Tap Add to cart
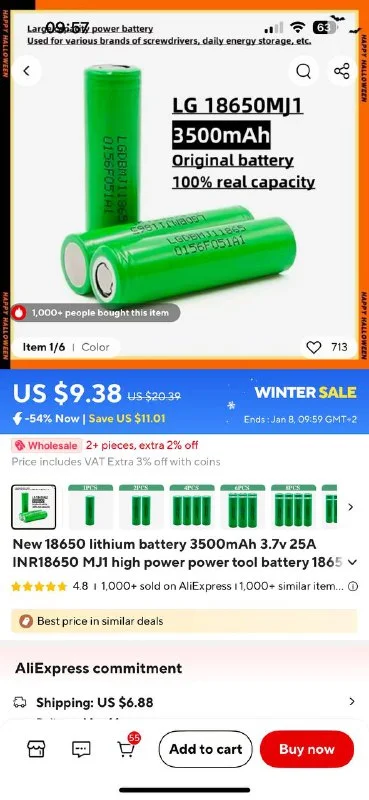 coord(206,749)
